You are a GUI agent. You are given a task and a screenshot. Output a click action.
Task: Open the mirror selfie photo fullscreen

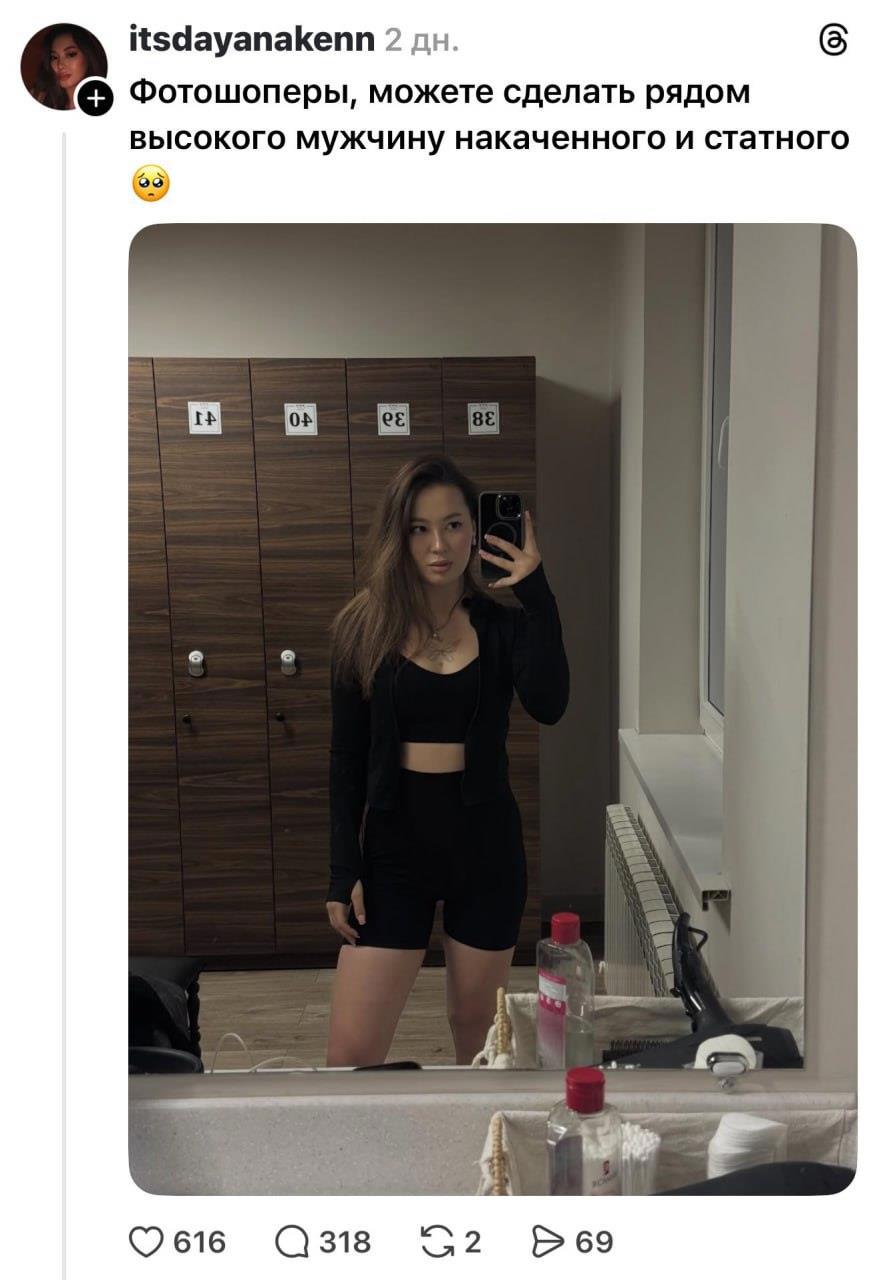[x=492, y=708]
